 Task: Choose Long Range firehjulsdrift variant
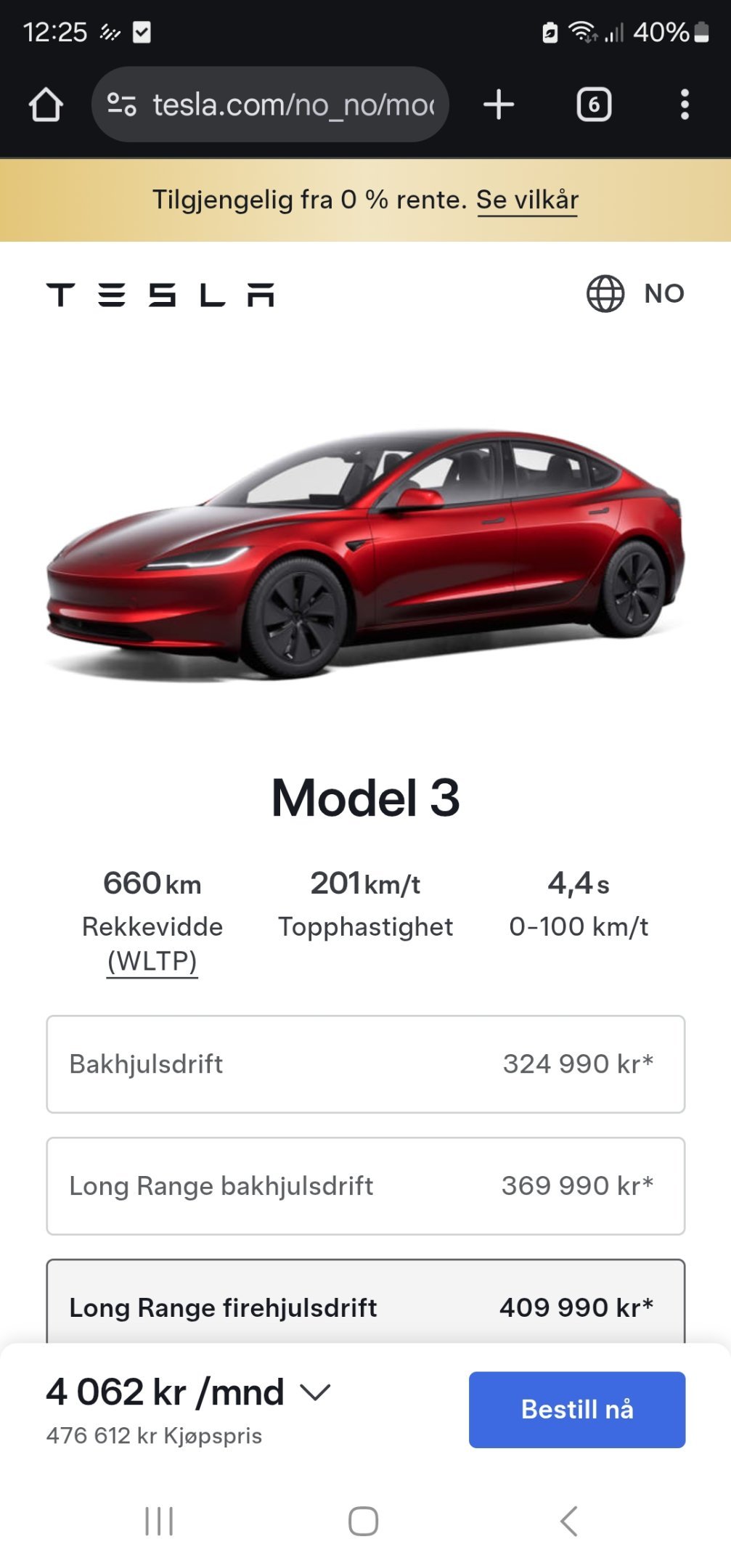[365, 1305]
